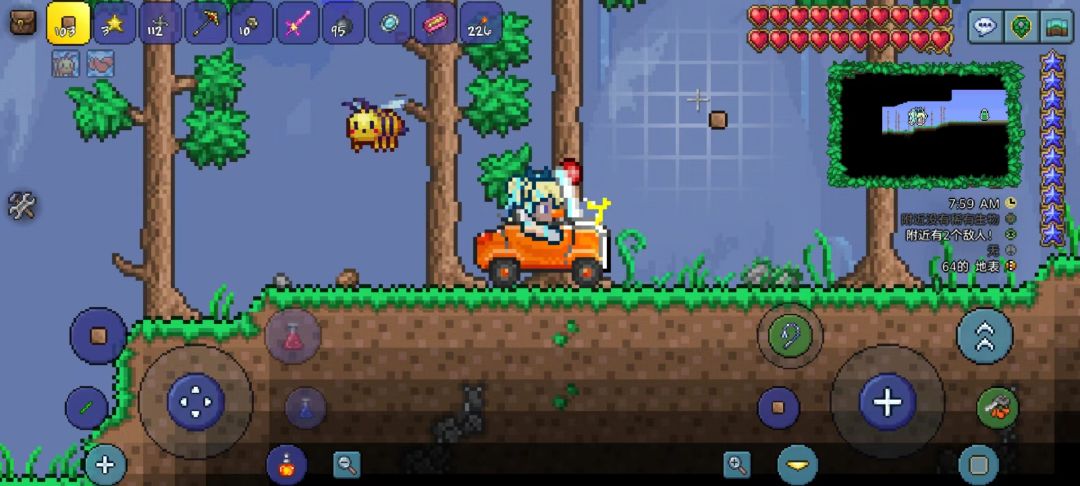Screen dimensions: 1080x486
Task: Use the blue mana potion shortcut
Action: tap(306, 408)
